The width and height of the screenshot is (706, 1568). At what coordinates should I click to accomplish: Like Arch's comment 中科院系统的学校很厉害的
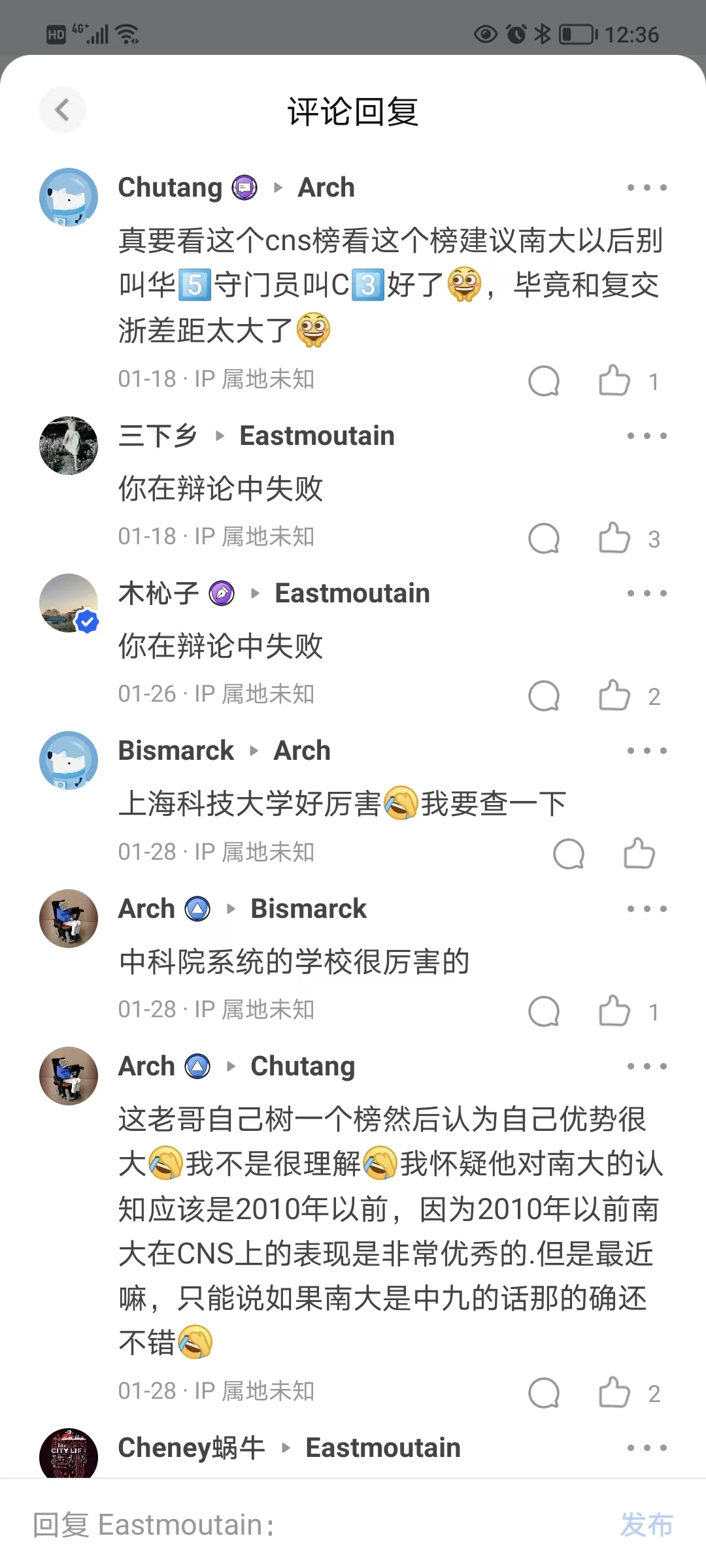(614, 1011)
